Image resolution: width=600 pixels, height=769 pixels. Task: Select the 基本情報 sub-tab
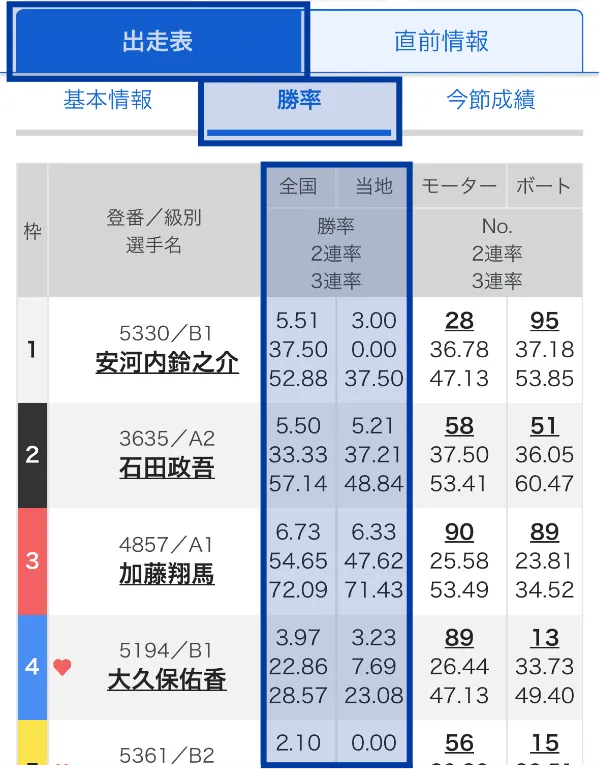tap(107, 100)
